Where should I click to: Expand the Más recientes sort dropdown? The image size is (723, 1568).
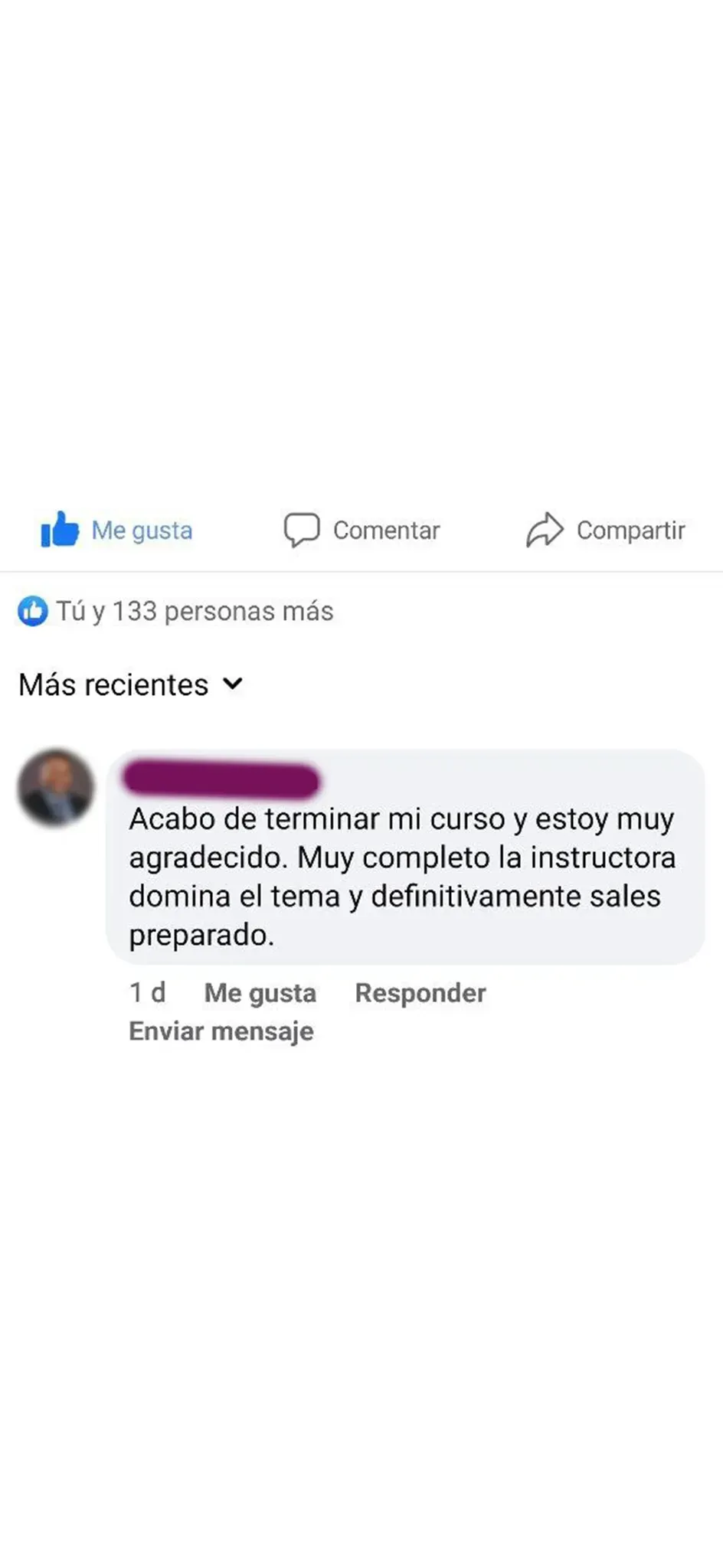[x=130, y=684]
